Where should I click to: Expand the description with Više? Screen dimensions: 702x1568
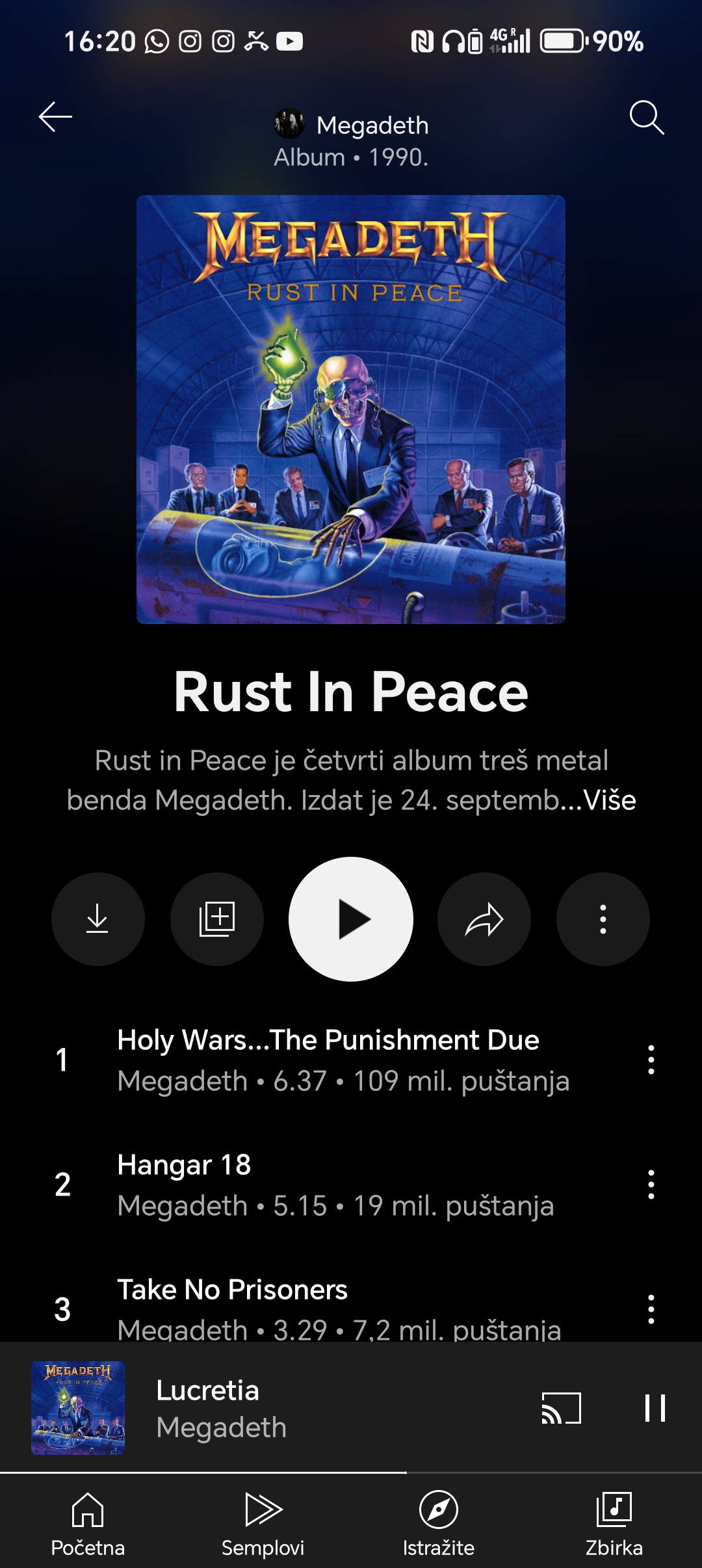click(610, 800)
